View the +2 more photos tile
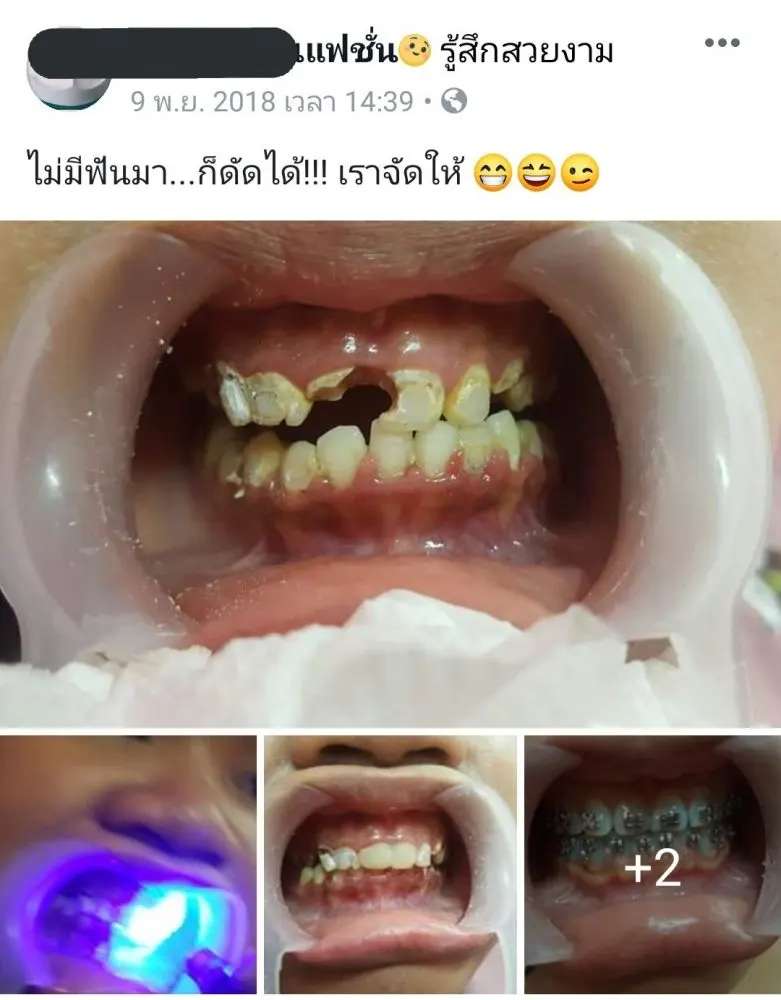Viewport: 781px width, 1000px height. click(652, 865)
